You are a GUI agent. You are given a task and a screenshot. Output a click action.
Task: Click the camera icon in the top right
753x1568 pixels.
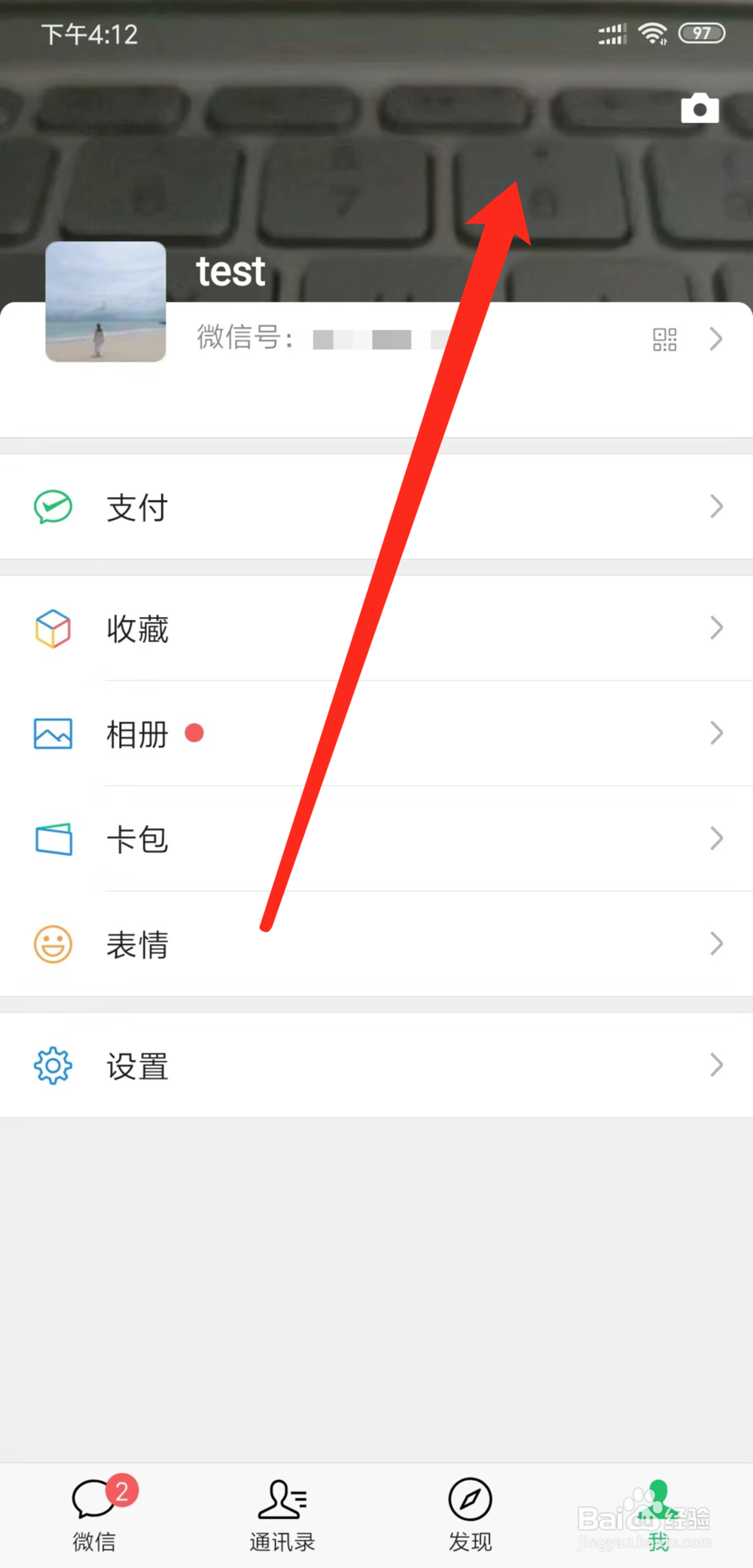tap(699, 108)
